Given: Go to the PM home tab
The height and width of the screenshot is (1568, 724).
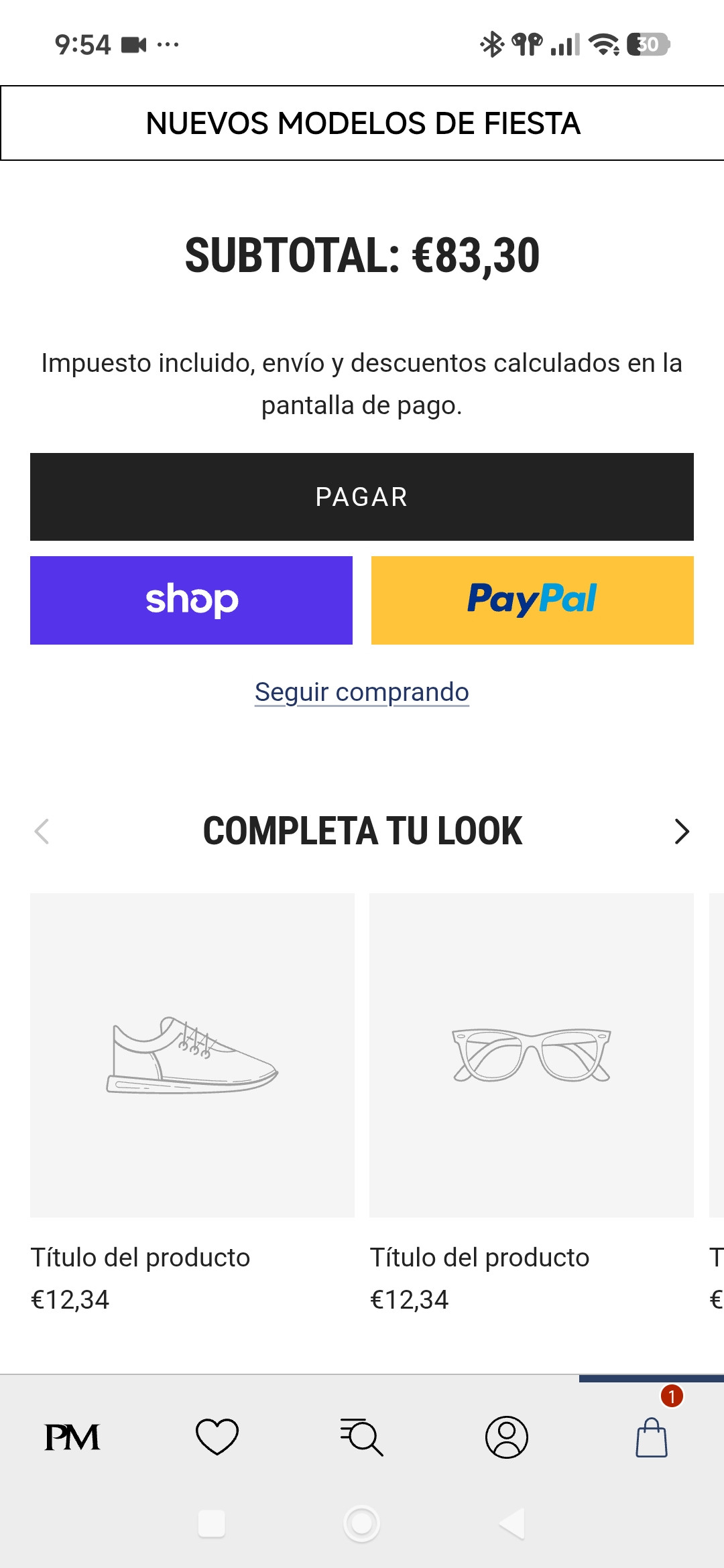Looking at the screenshot, I should point(72,1437).
